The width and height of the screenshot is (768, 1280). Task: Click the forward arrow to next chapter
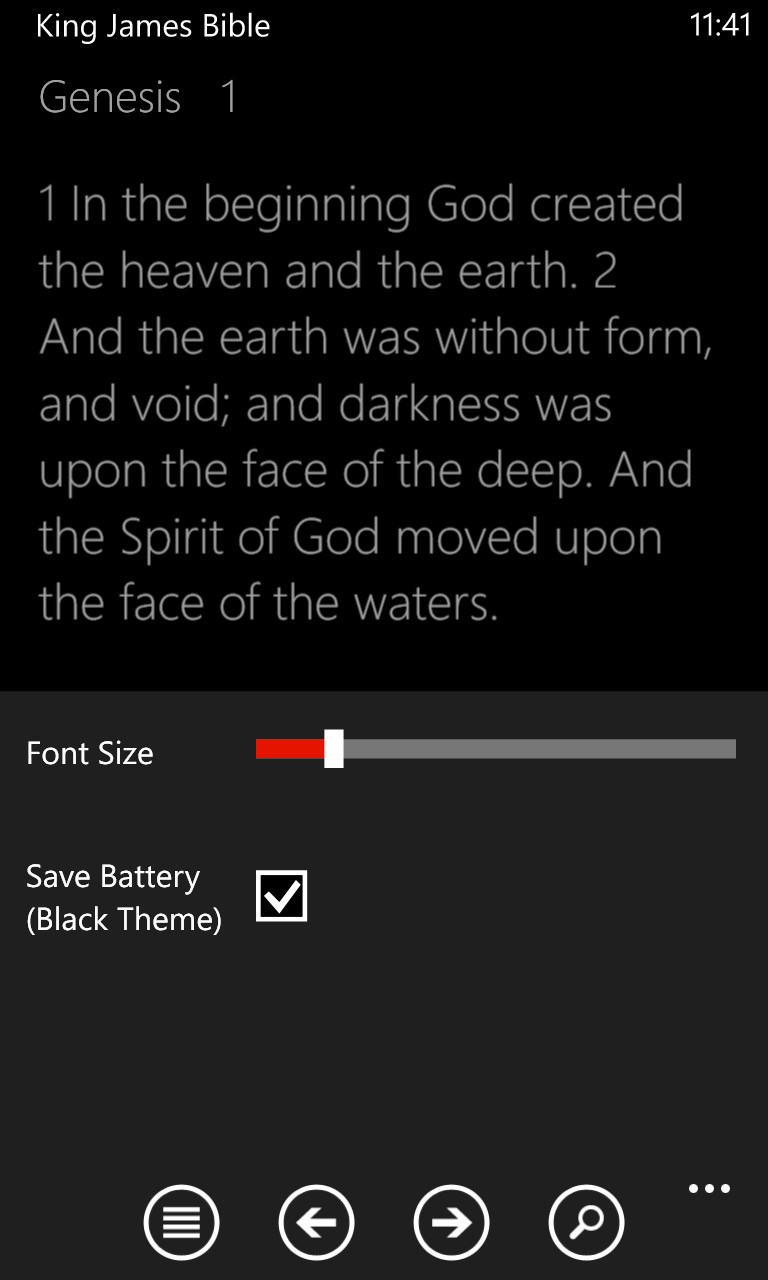point(451,1222)
